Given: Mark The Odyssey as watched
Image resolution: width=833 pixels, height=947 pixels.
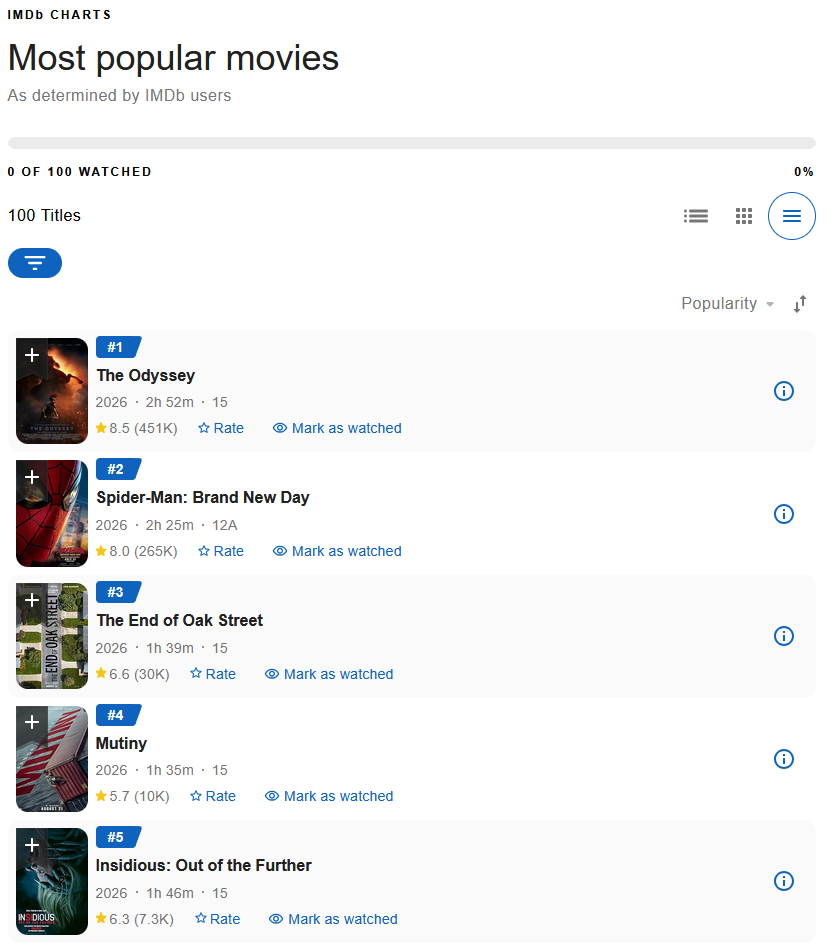Looking at the screenshot, I should 337,428.
